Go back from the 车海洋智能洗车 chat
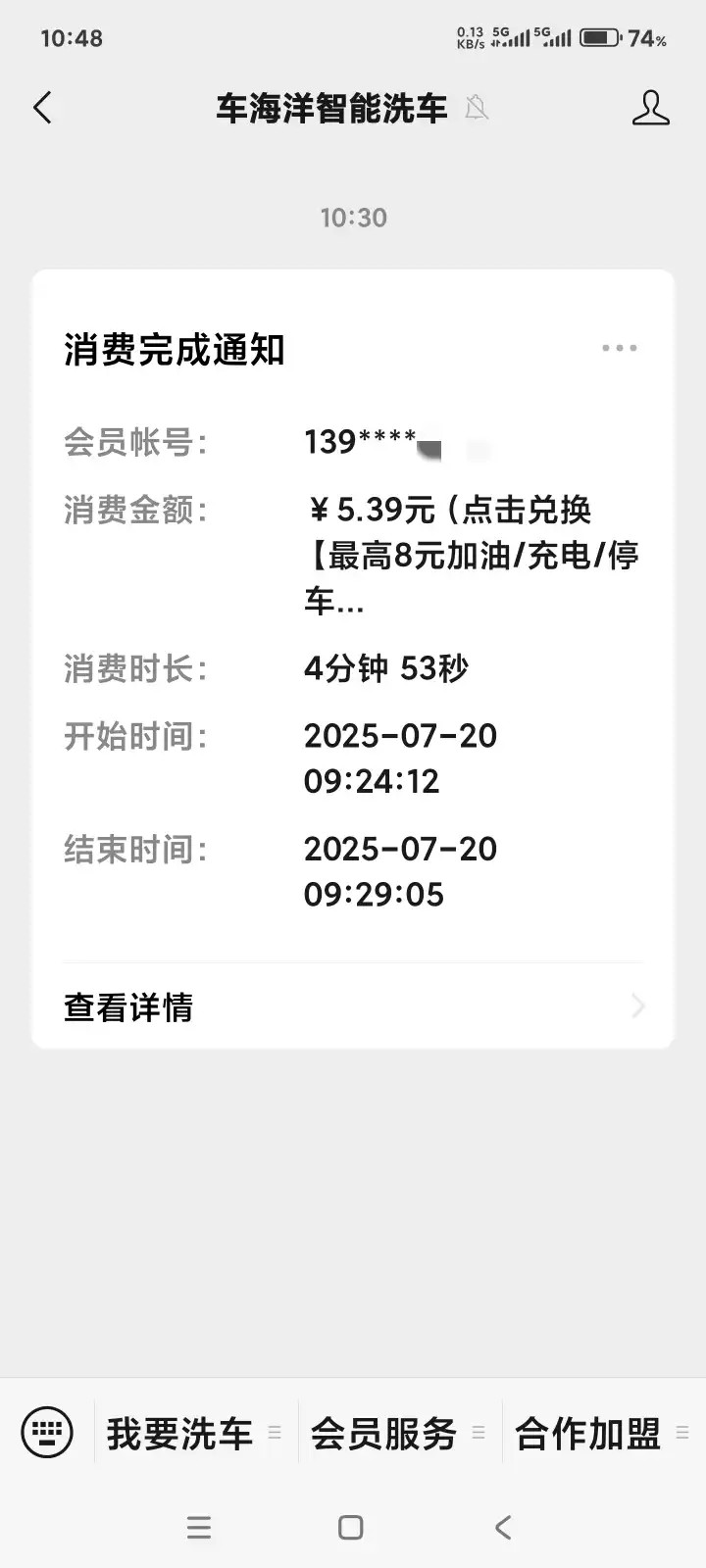Screen dimensions: 706x1568 point(42,108)
